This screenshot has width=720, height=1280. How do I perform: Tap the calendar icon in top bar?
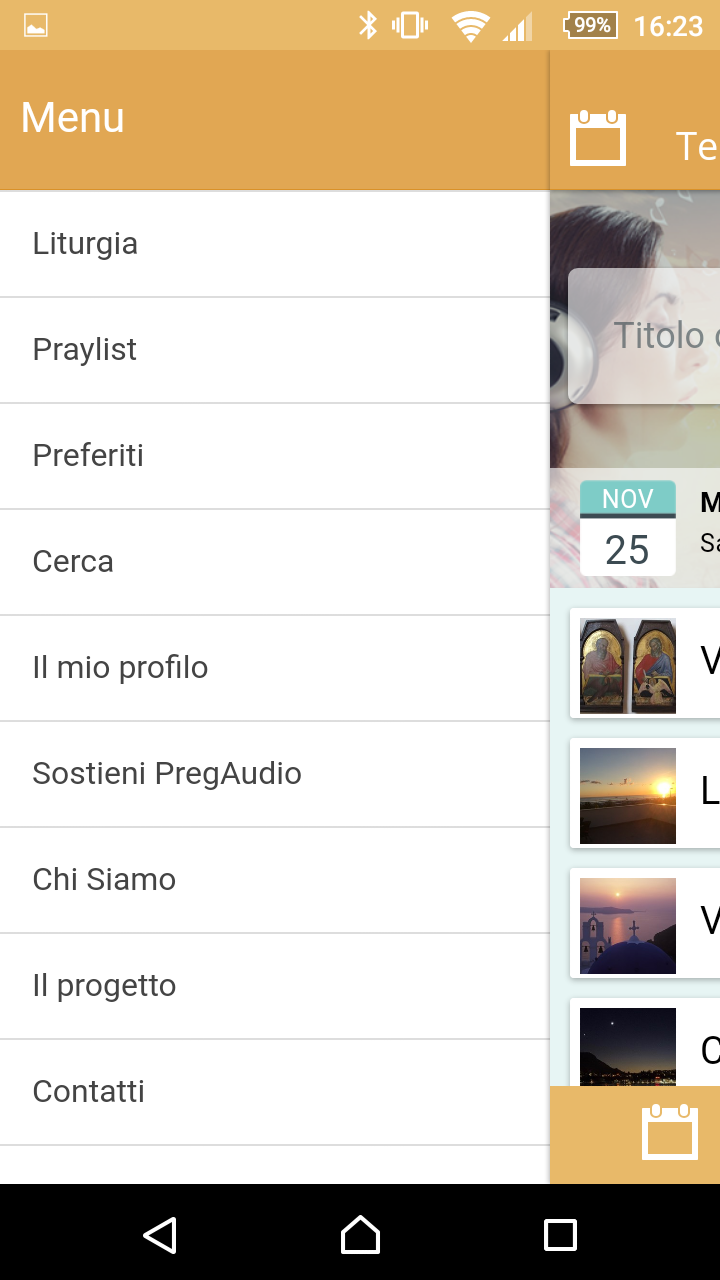[598, 138]
